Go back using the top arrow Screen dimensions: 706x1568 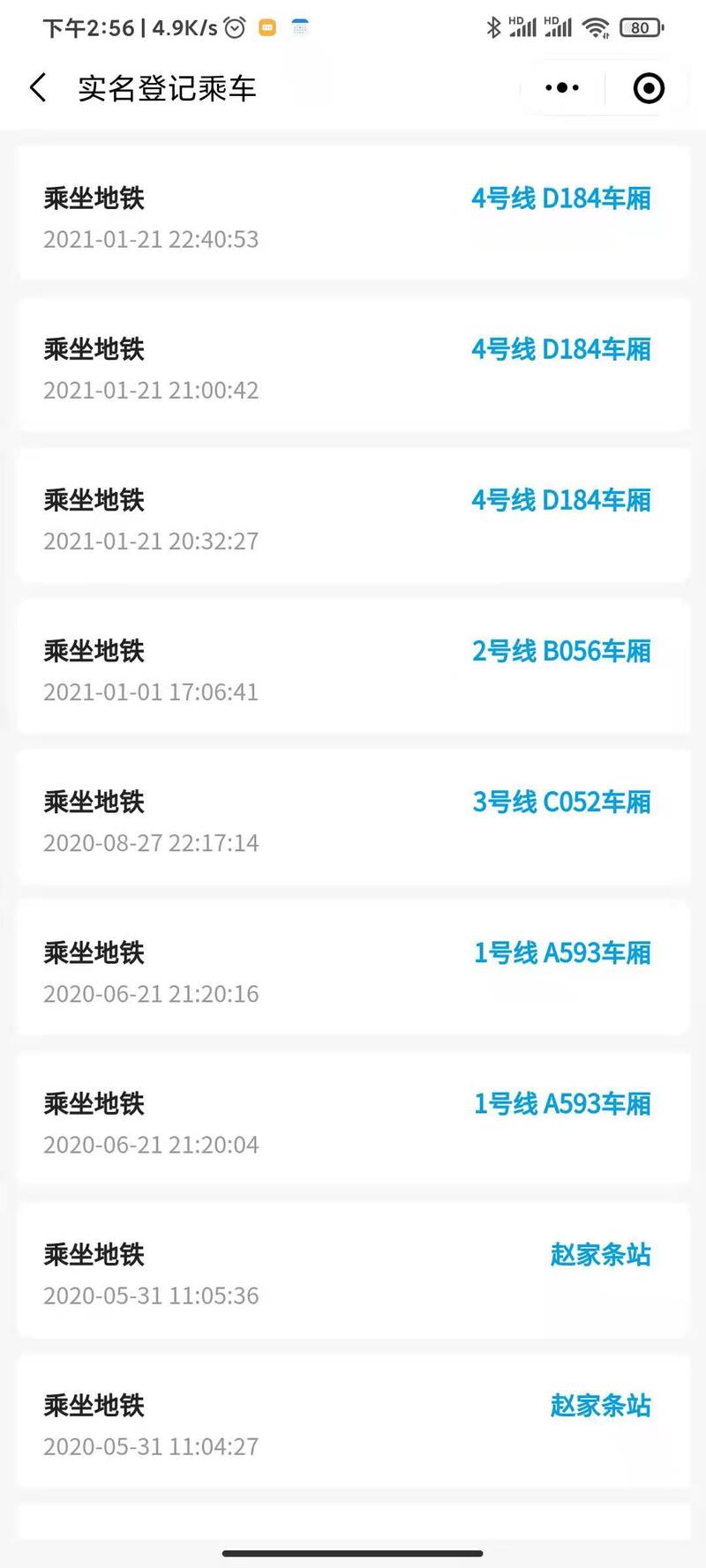[x=38, y=88]
